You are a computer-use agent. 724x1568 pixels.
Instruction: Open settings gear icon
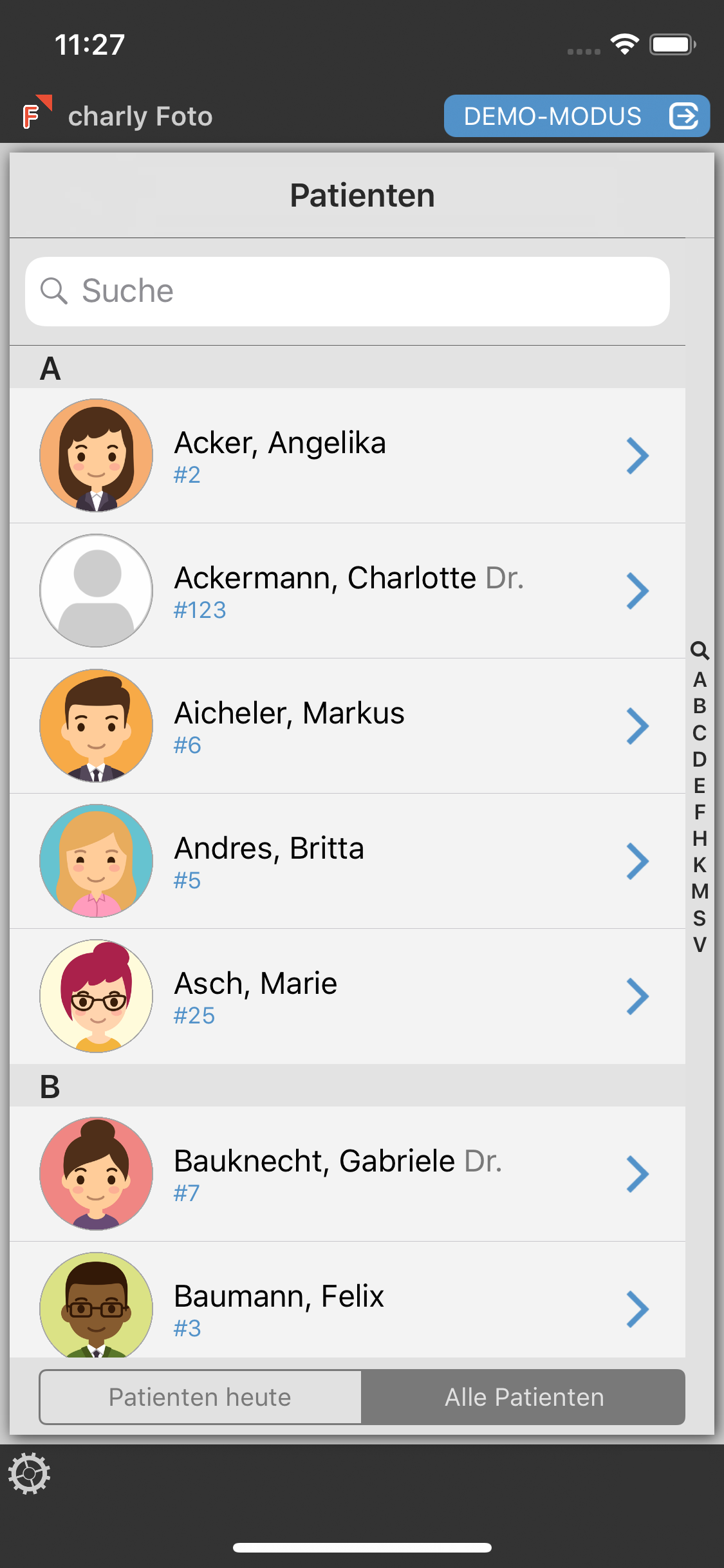coord(30,1473)
